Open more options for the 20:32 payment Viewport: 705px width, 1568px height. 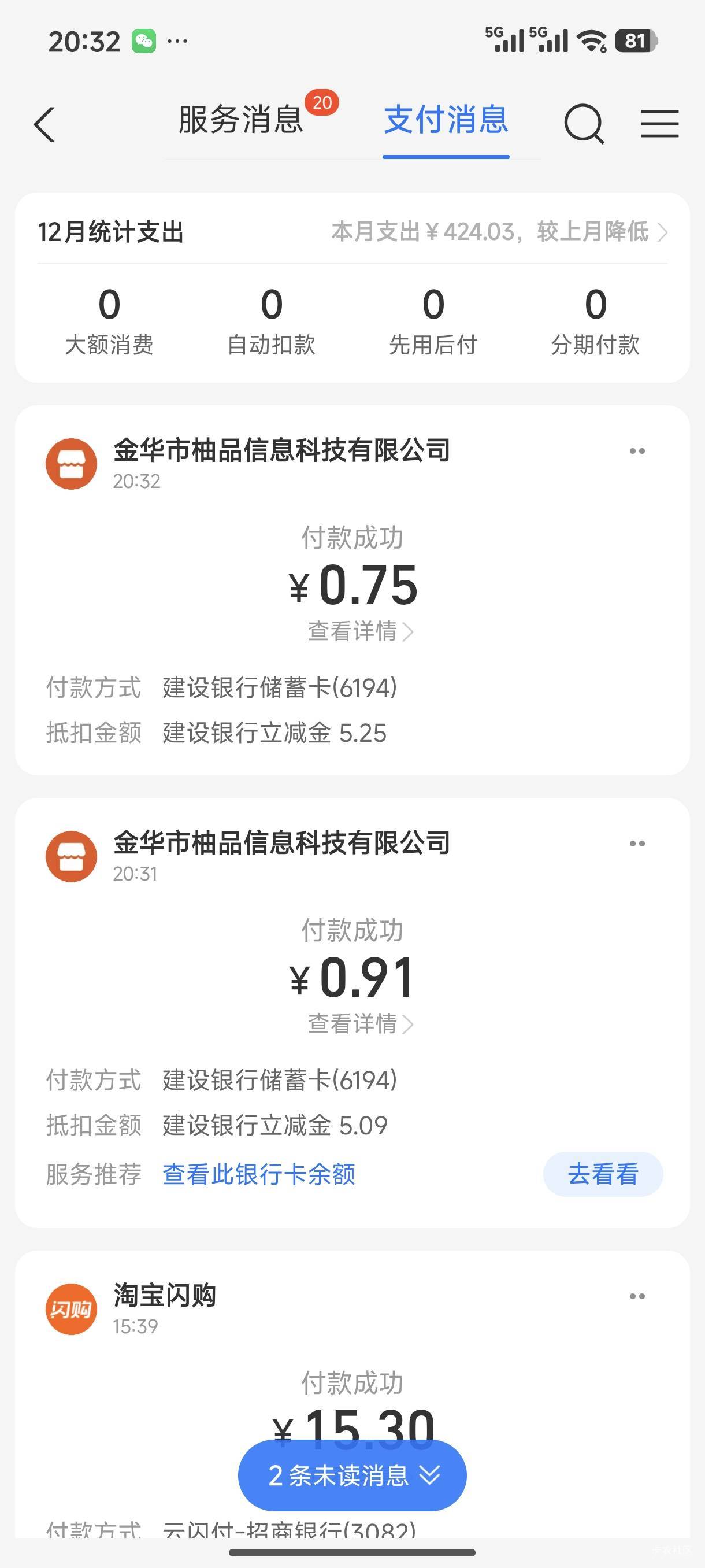[x=637, y=451]
